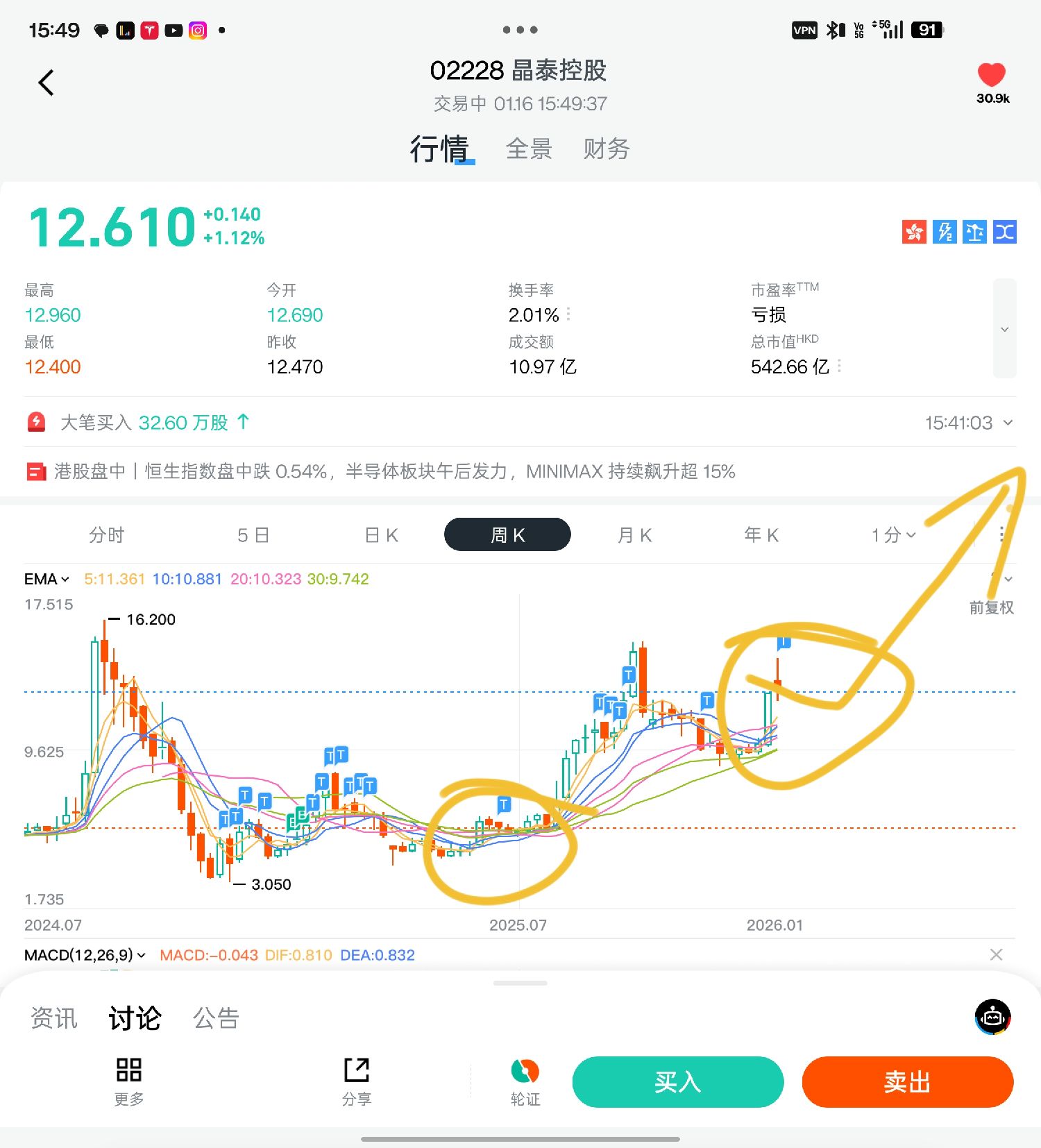Screen dimensions: 1041x1148
Task: Switch to the 财务 tab
Action: tap(606, 149)
